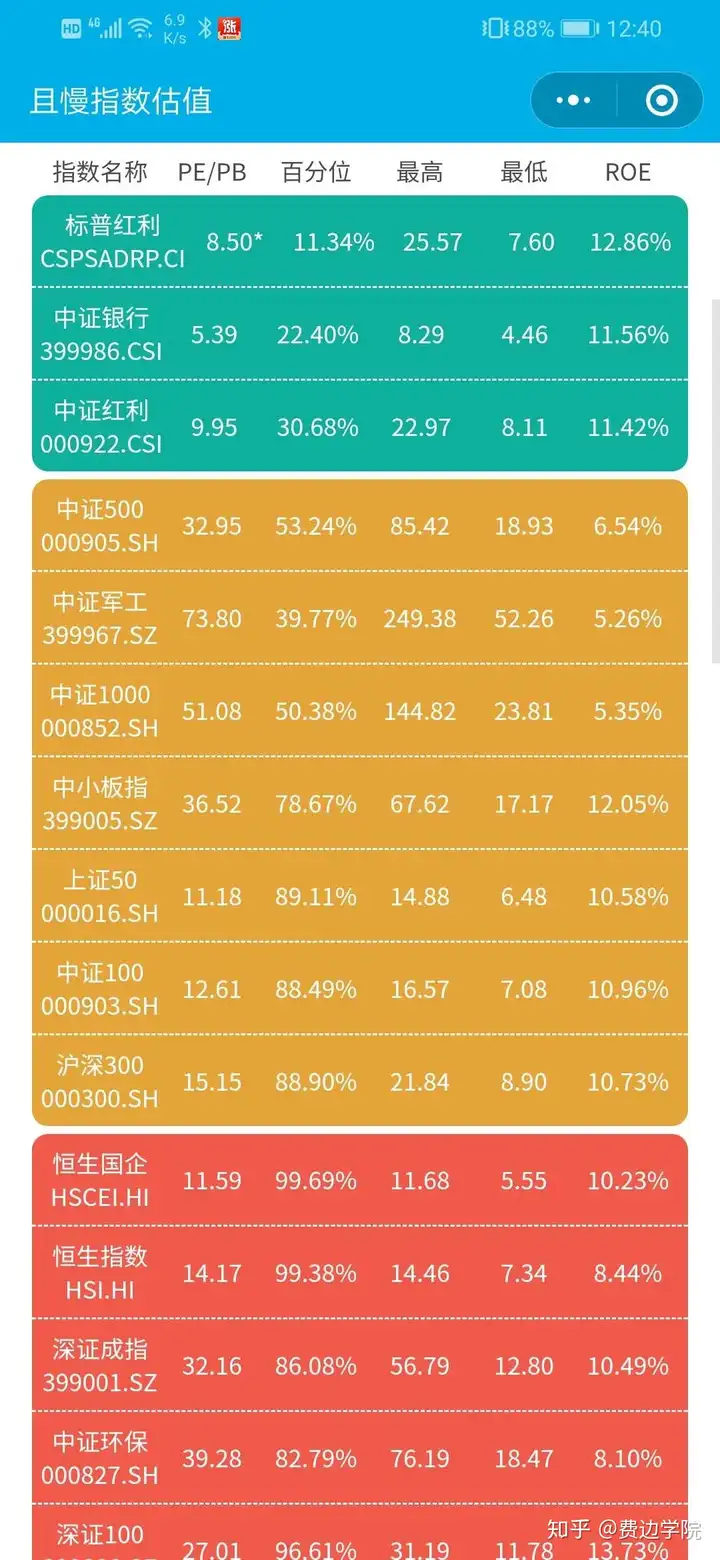Open the 恒生指数 index row

point(360,1273)
